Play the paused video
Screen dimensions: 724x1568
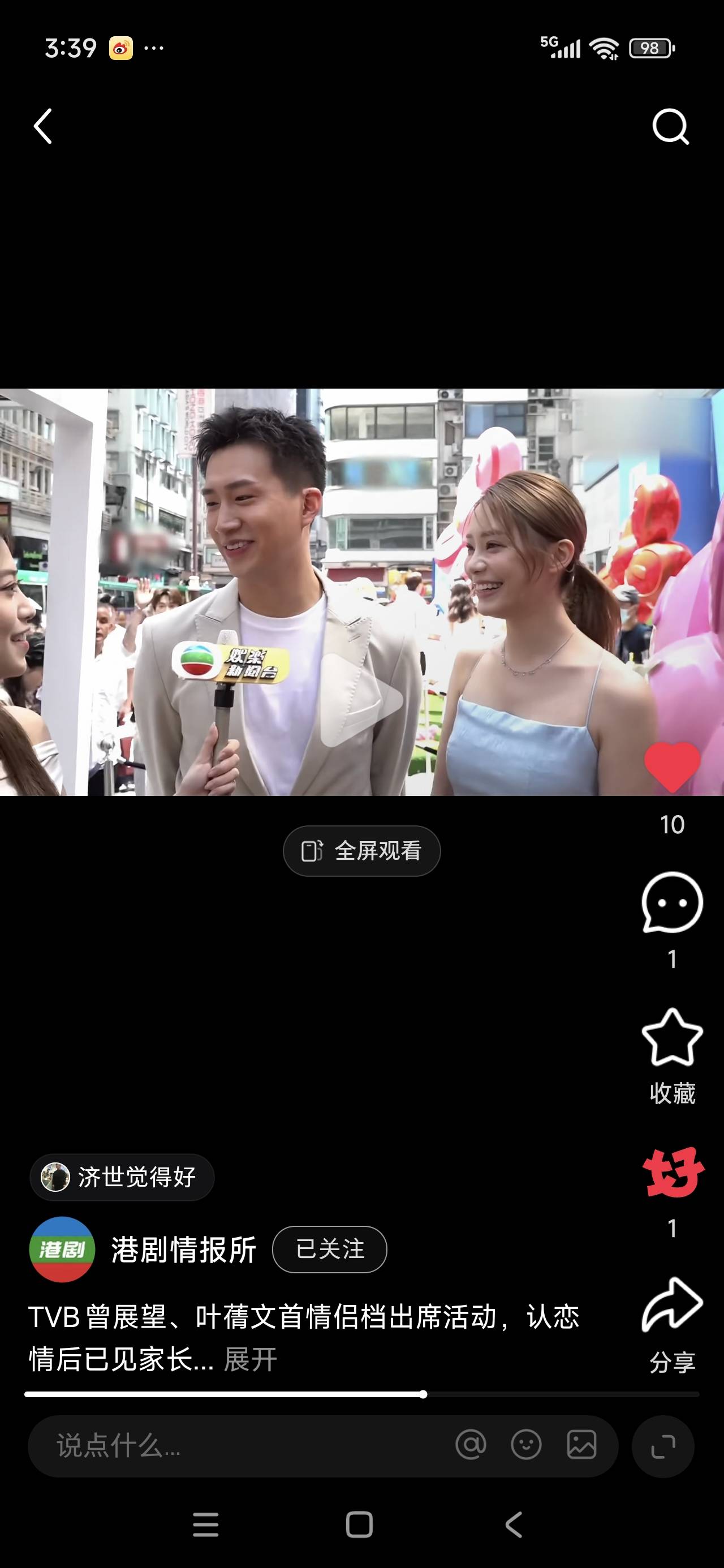pos(361,700)
